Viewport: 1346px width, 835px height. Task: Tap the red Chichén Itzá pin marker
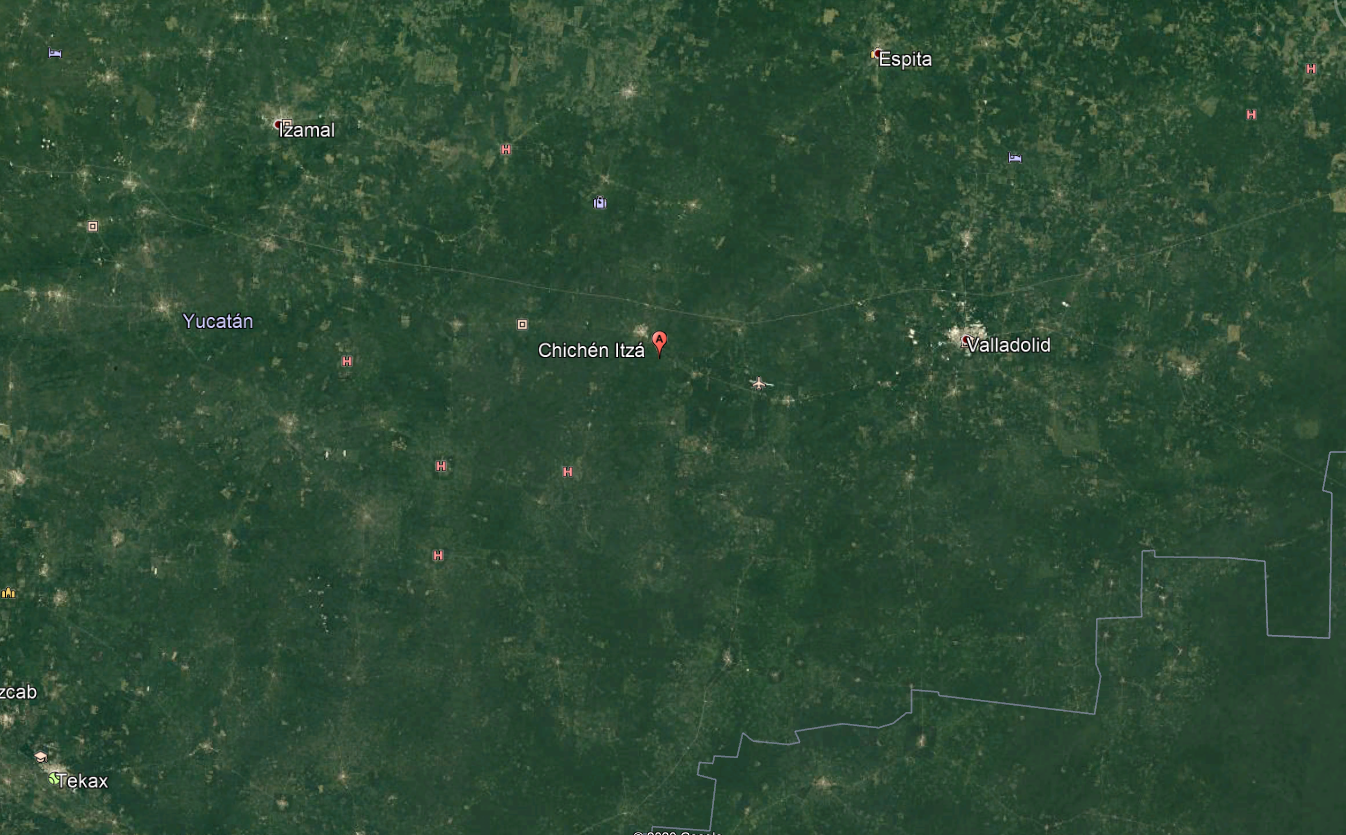tap(659, 342)
